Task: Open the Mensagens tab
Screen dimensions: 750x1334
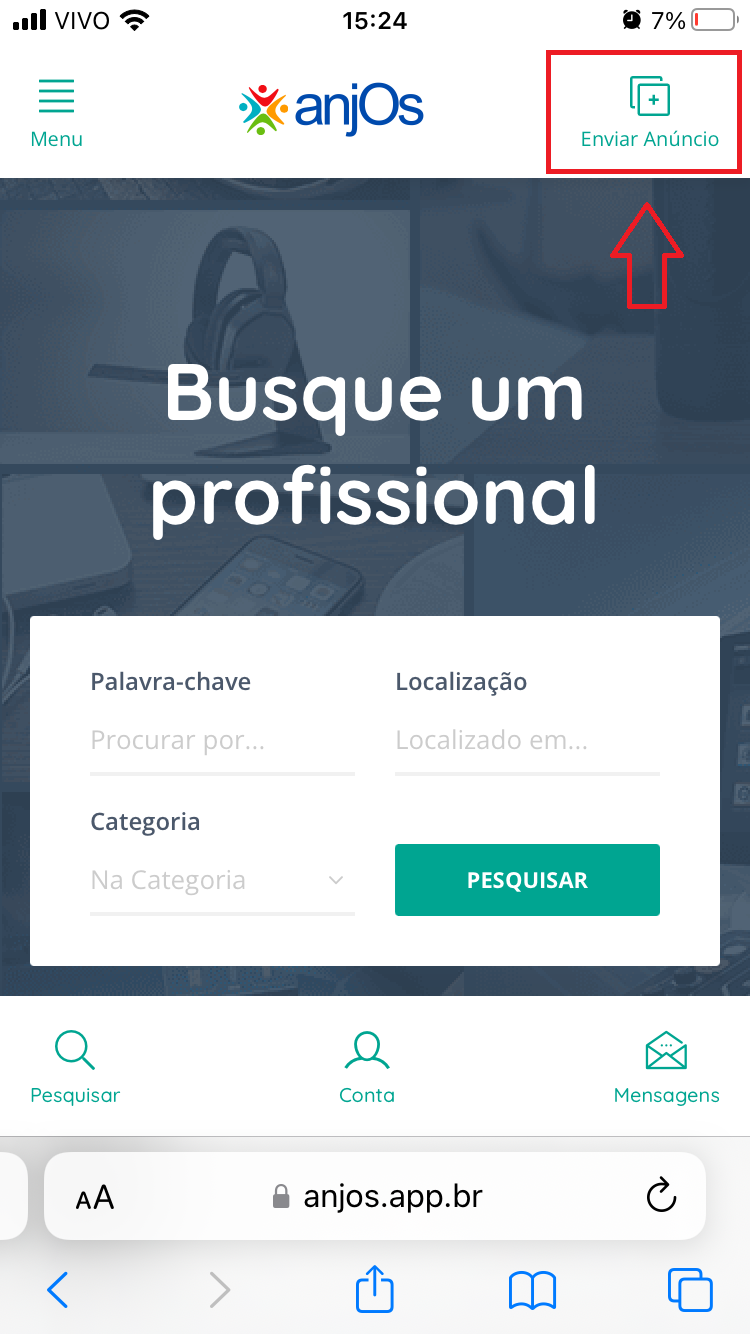Action: point(666,1066)
